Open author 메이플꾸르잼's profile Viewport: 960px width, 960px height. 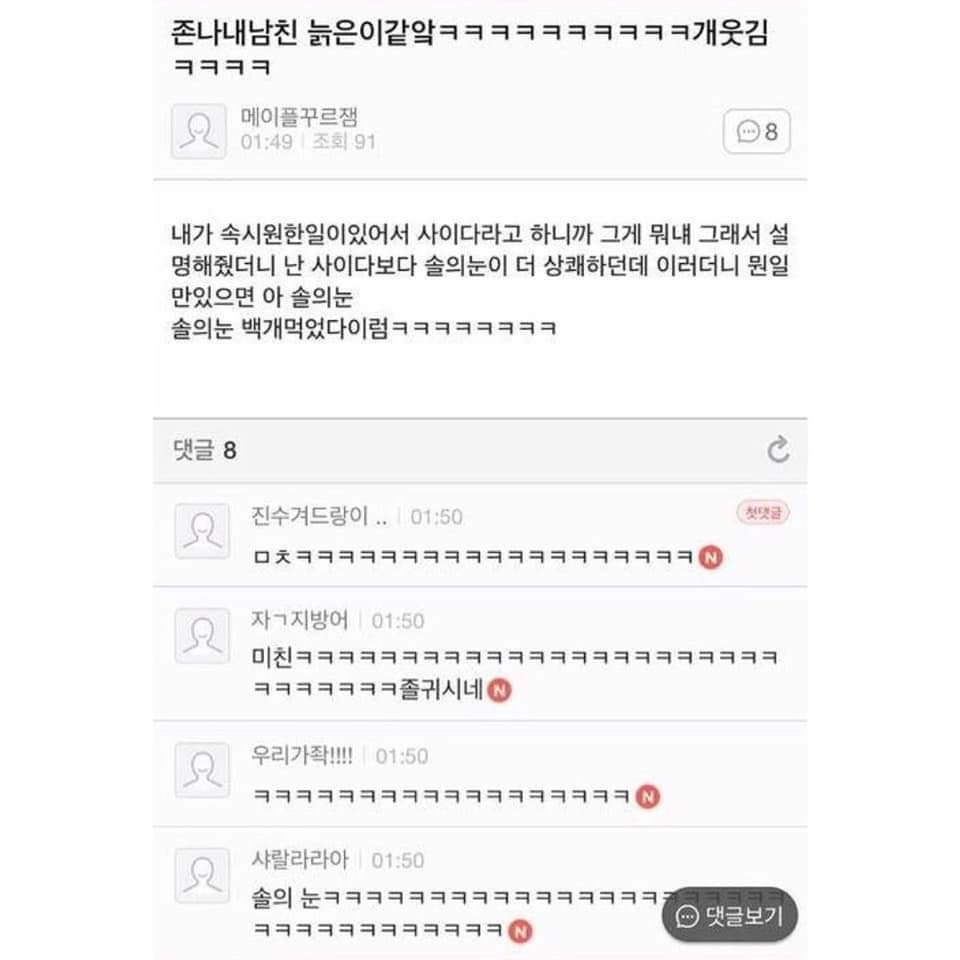click(199, 130)
